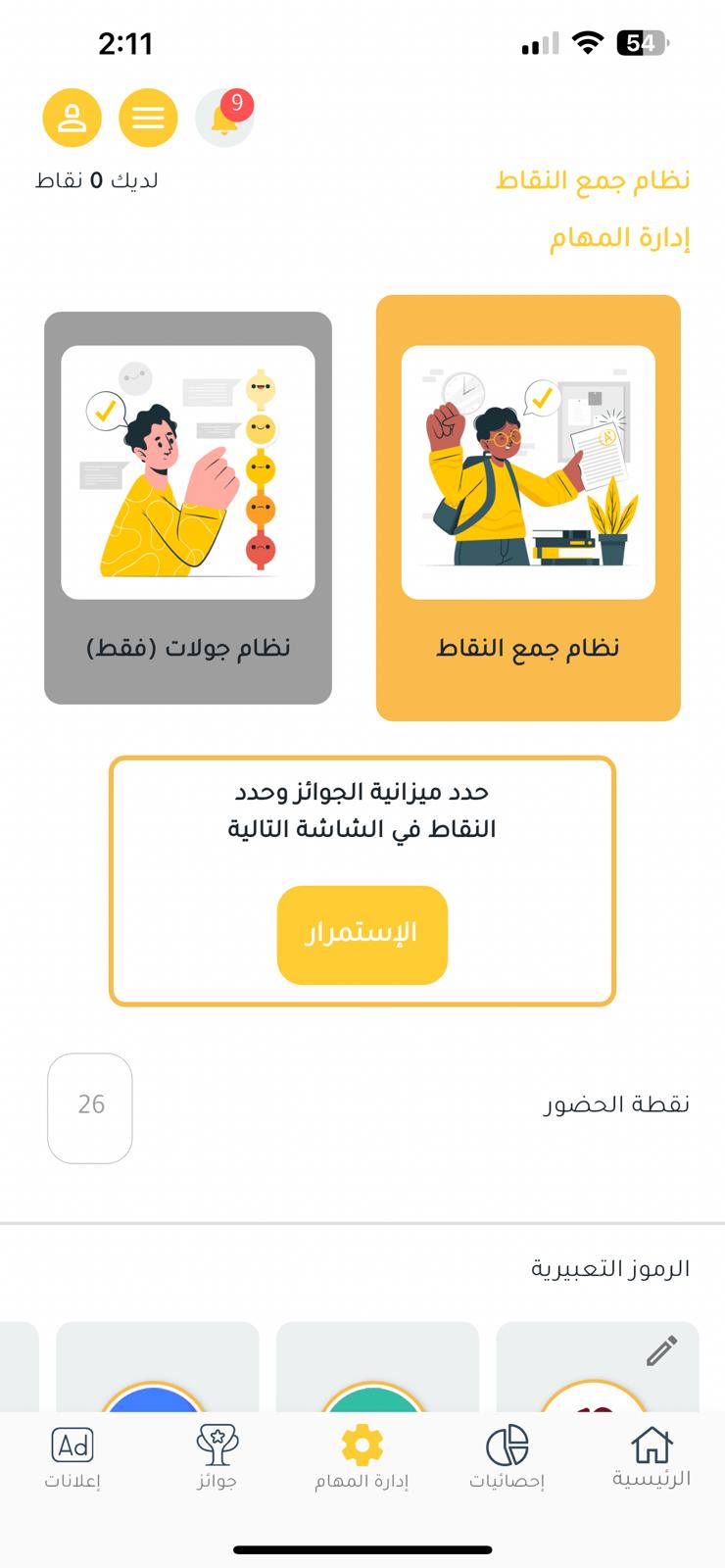Screen dimensions: 725x1568
Task: Switch to the إعلانات tab
Action: pyautogui.click(x=72, y=1457)
